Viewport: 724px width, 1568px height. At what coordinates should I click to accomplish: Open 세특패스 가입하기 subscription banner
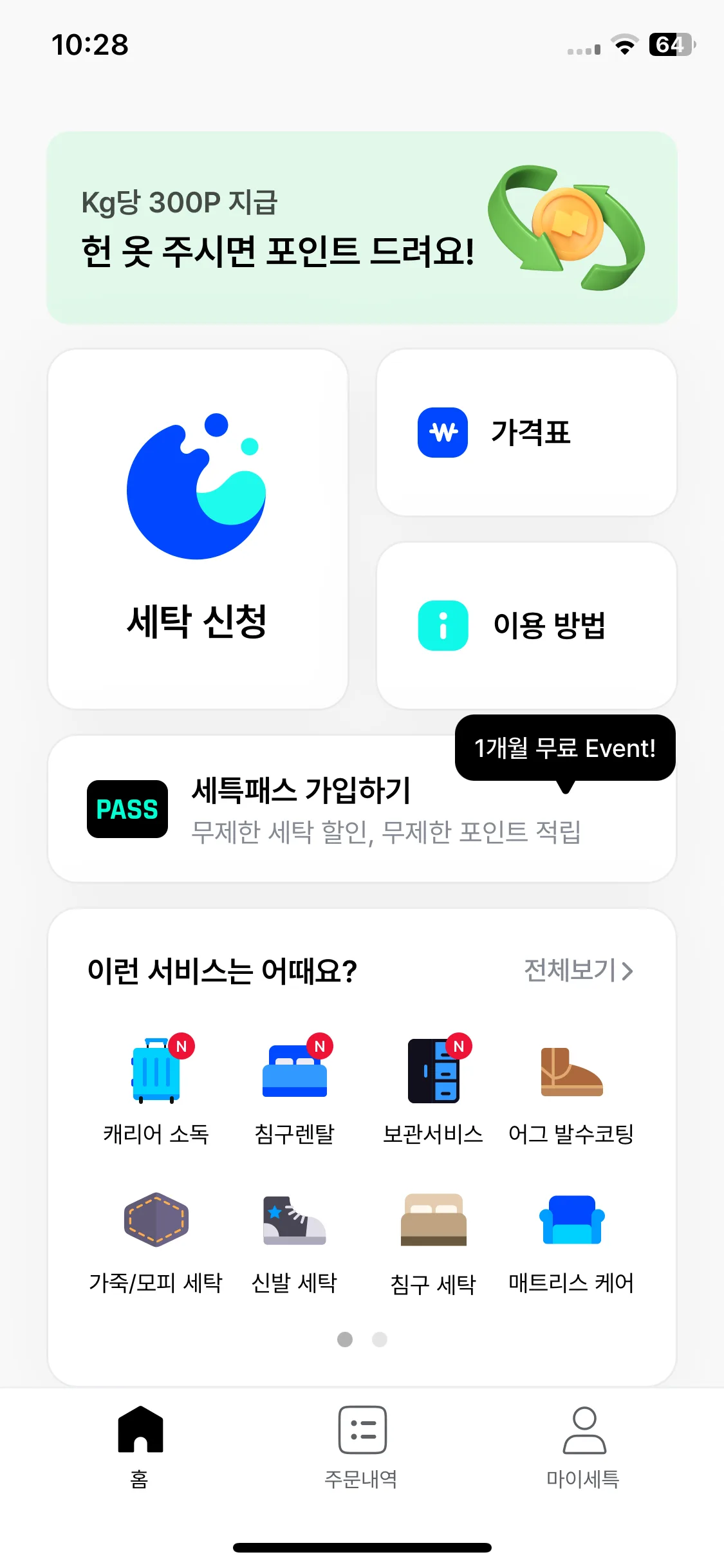pyautogui.click(x=362, y=810)
